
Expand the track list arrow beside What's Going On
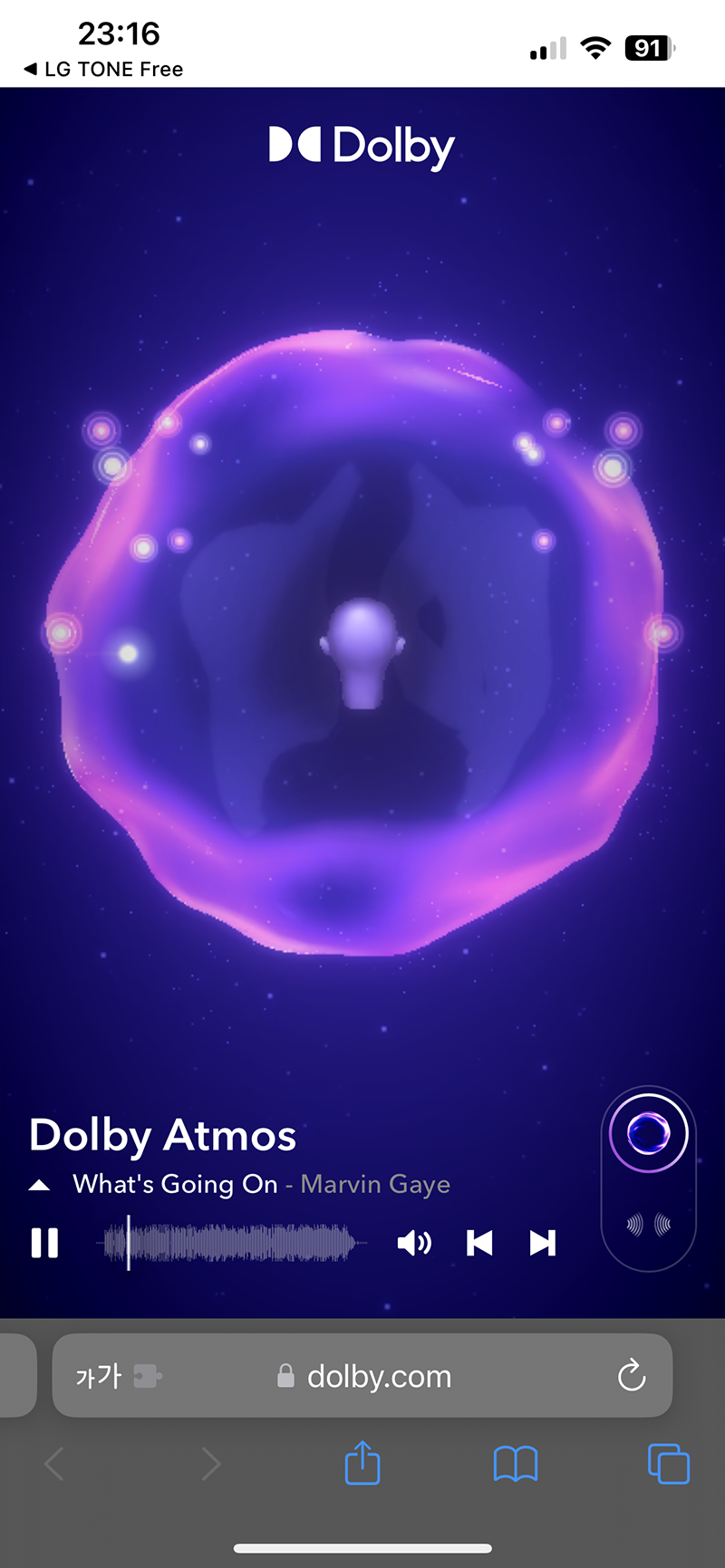(x=39, y=1185)
